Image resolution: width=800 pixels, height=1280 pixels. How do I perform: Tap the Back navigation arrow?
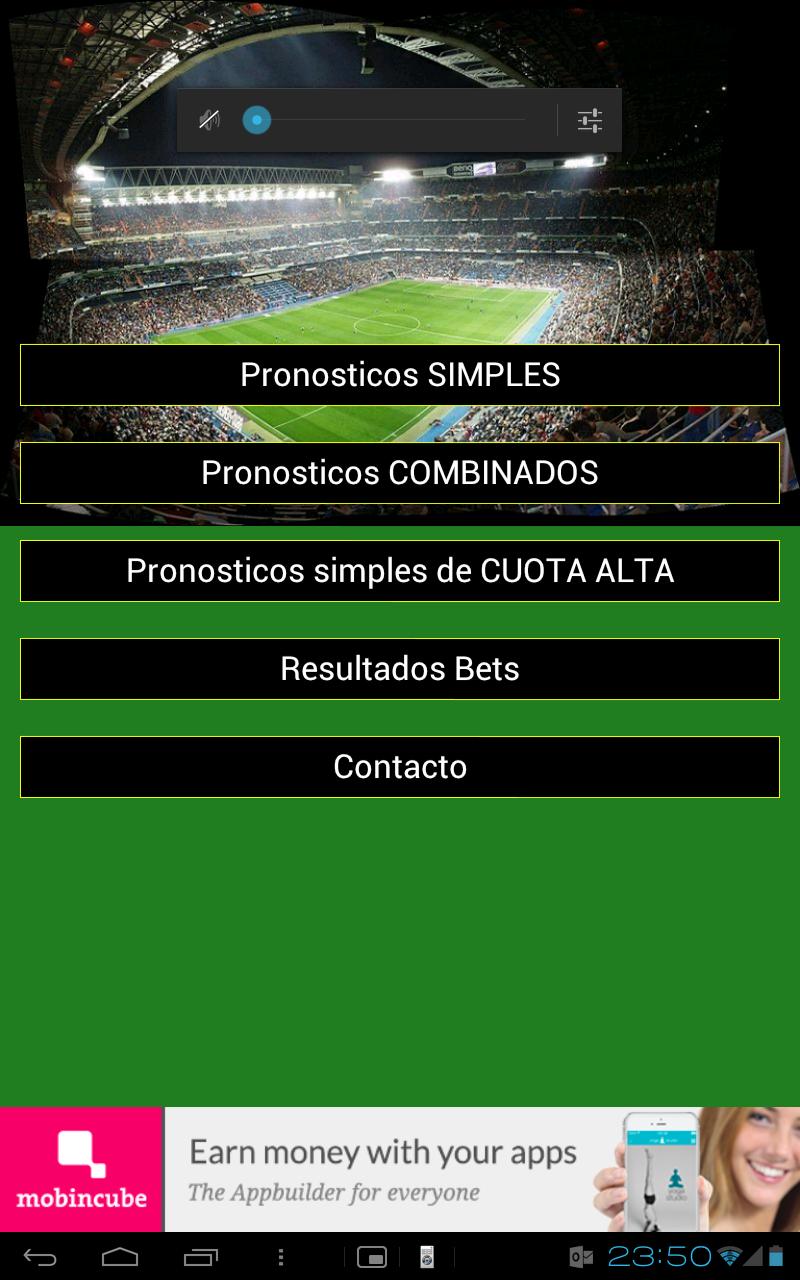tap(40, 1258)
